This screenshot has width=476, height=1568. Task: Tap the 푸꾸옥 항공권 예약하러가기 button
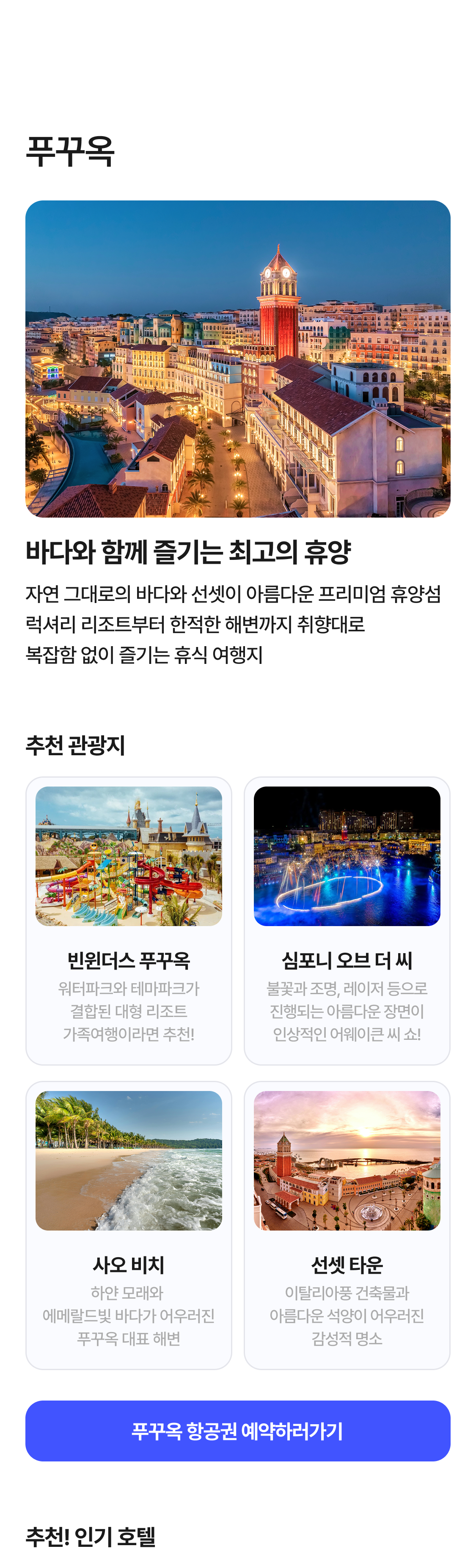click(237, 1431)
